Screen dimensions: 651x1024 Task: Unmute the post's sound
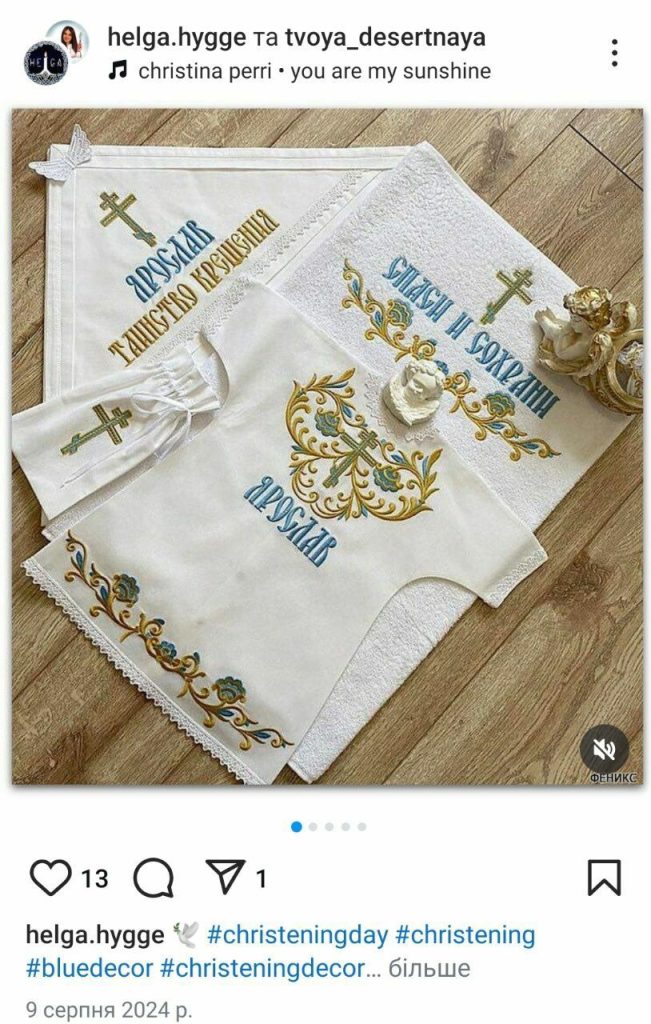pyautogui.click(x=604, y=749)
